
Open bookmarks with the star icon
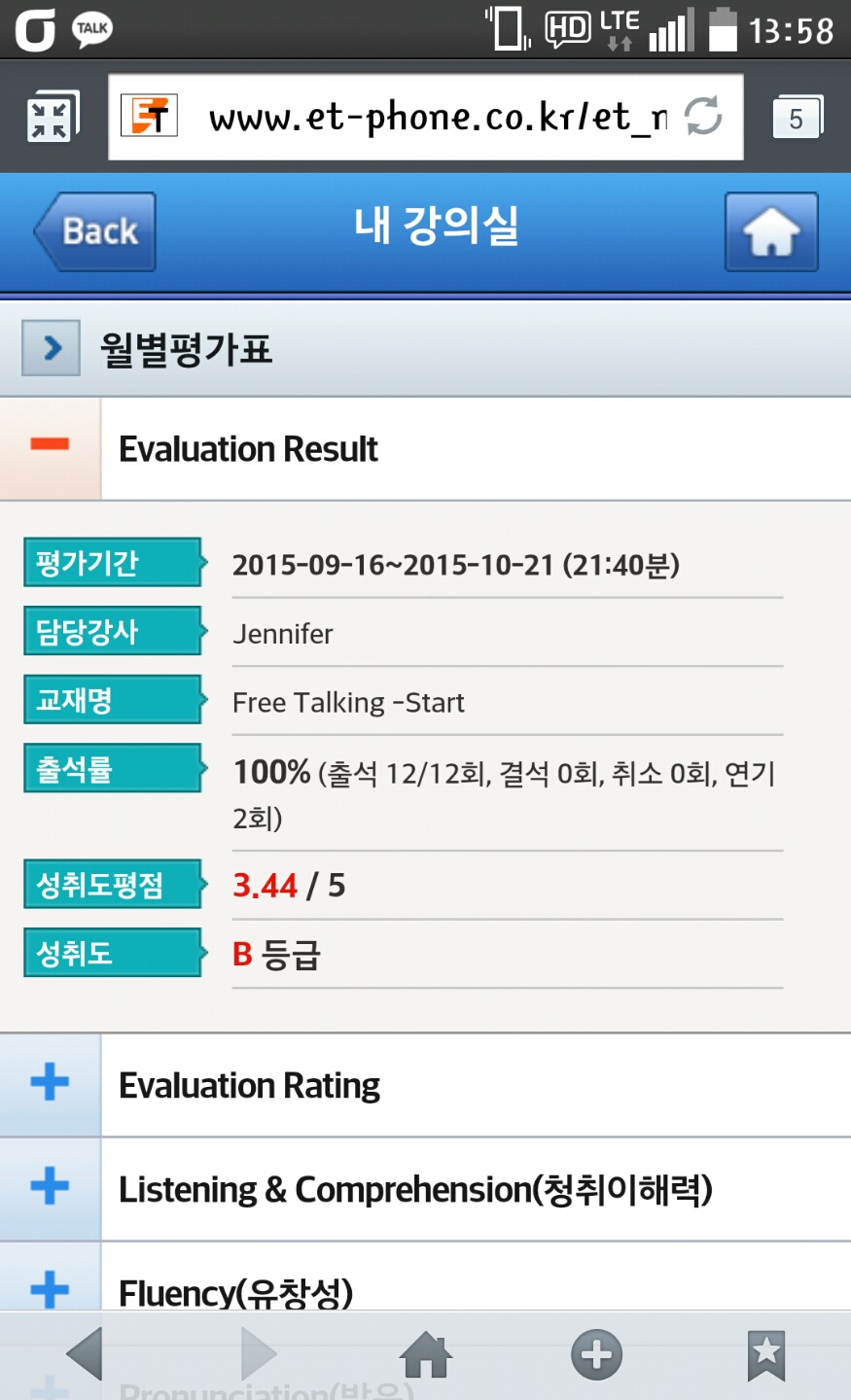pos(766,1354)
